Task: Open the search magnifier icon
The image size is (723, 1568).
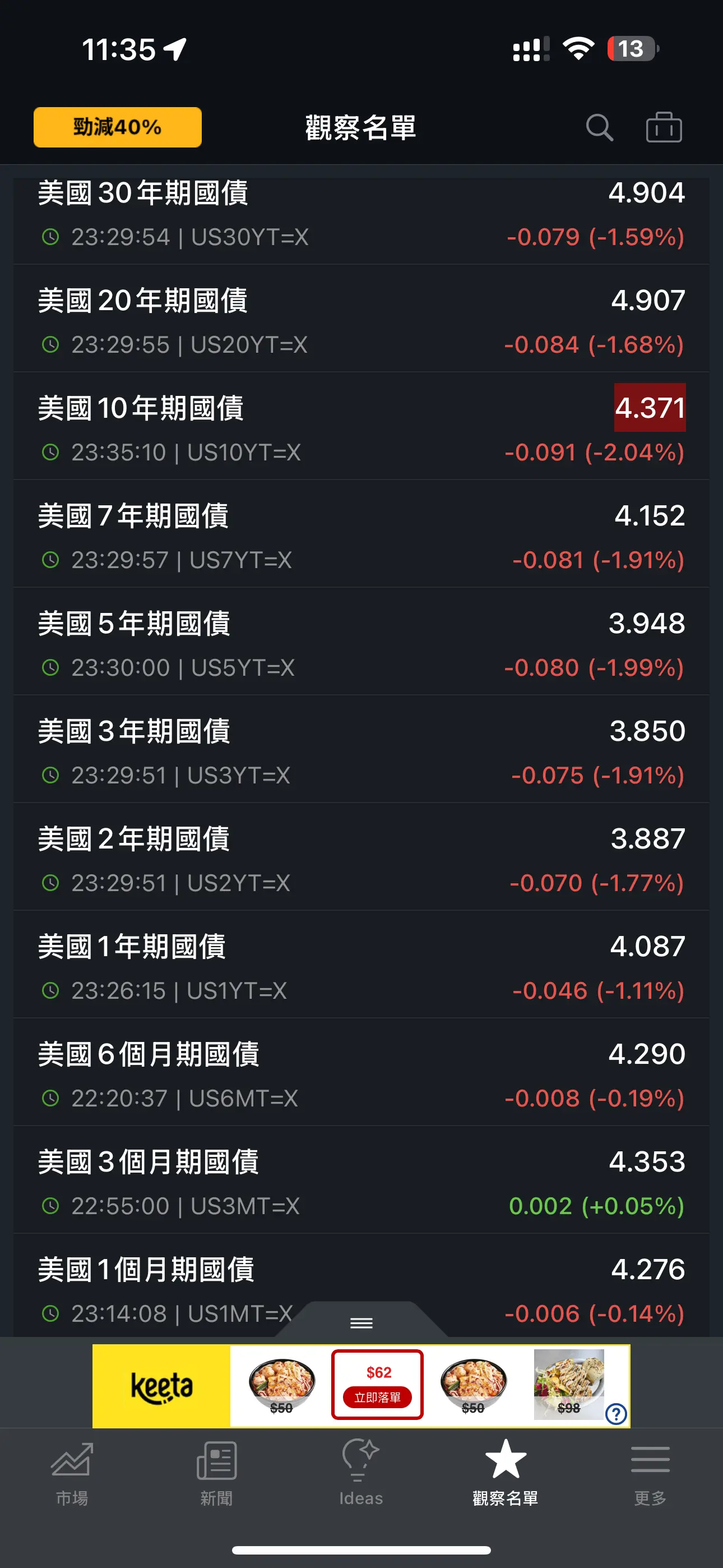Action: (x=600, y=128)
